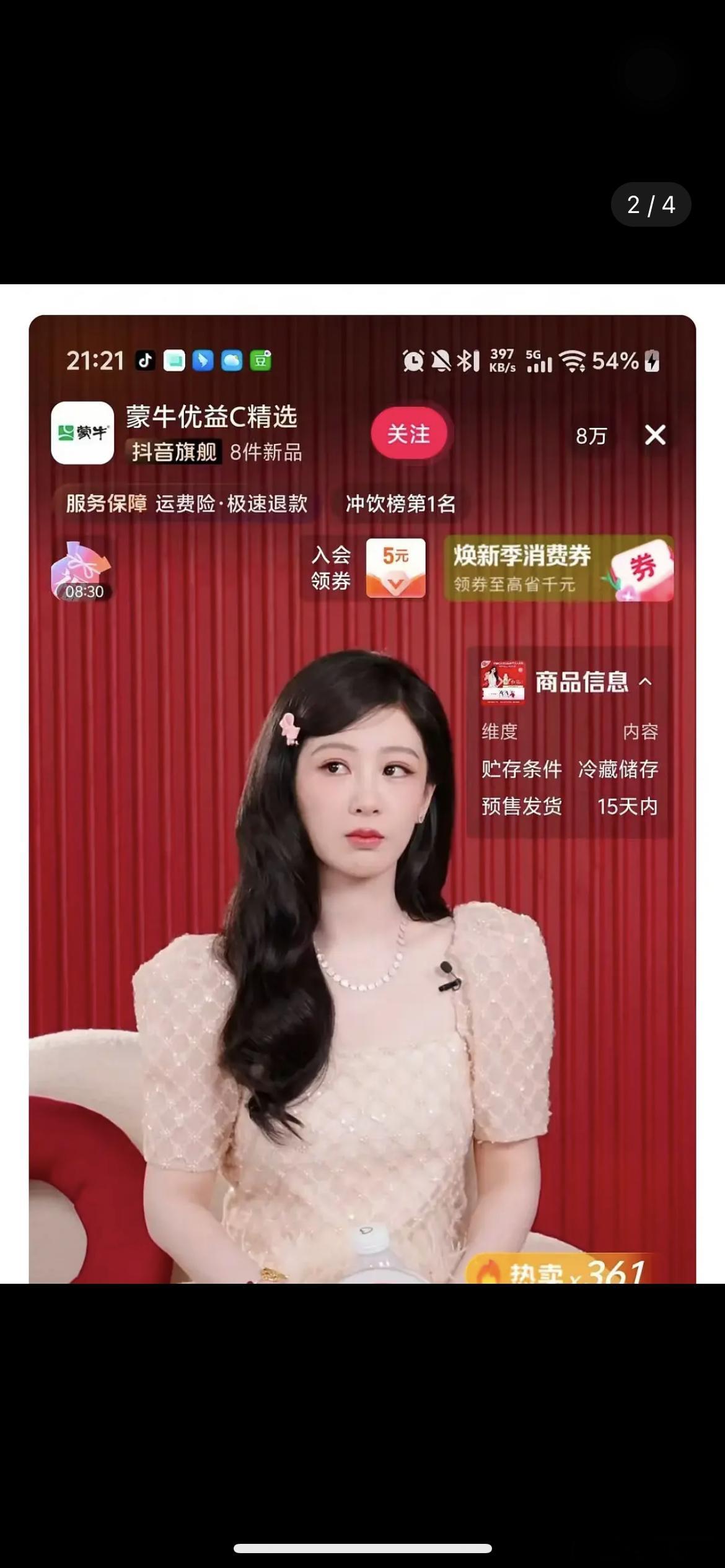Tap the weather app icon in the status bar
Screen dimensions: 725x1568
[x=230, y=359]
